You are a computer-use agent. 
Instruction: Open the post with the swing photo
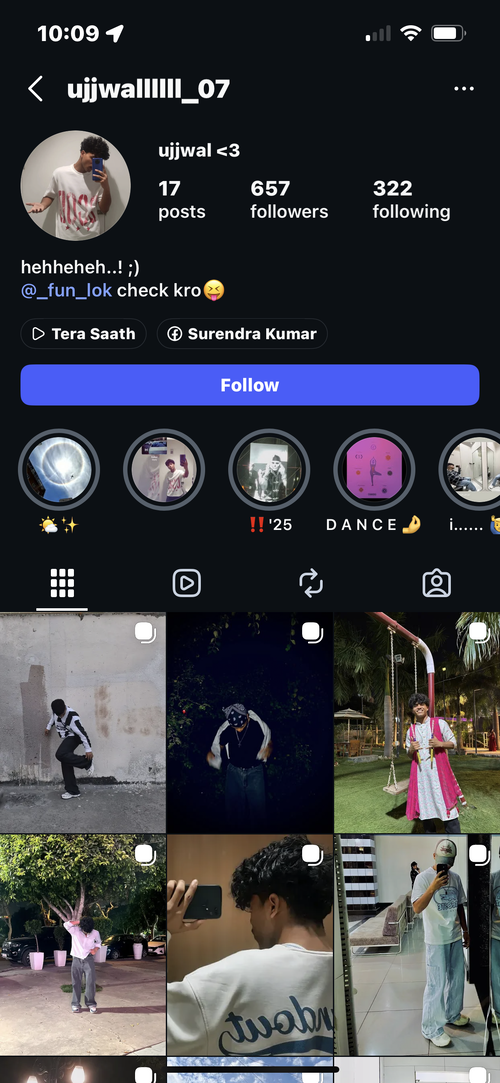coord(417,722)
